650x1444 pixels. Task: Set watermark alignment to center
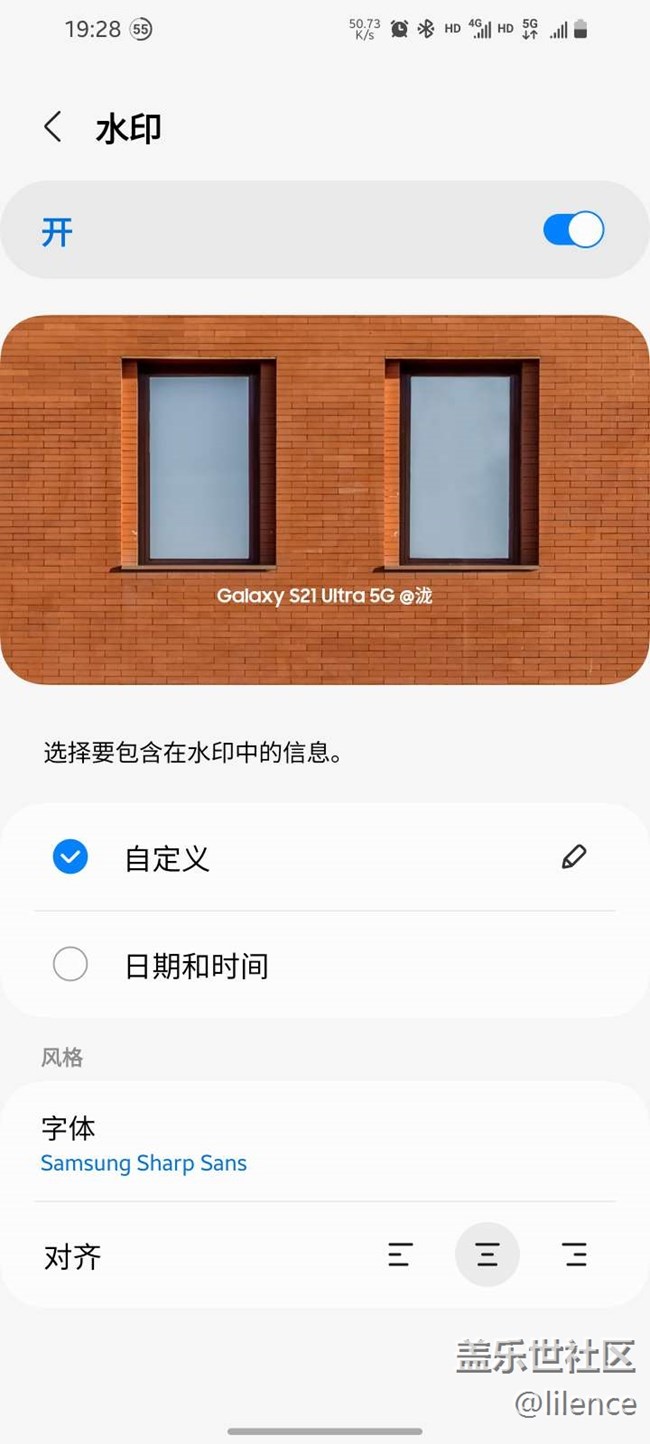(487, 1255)
